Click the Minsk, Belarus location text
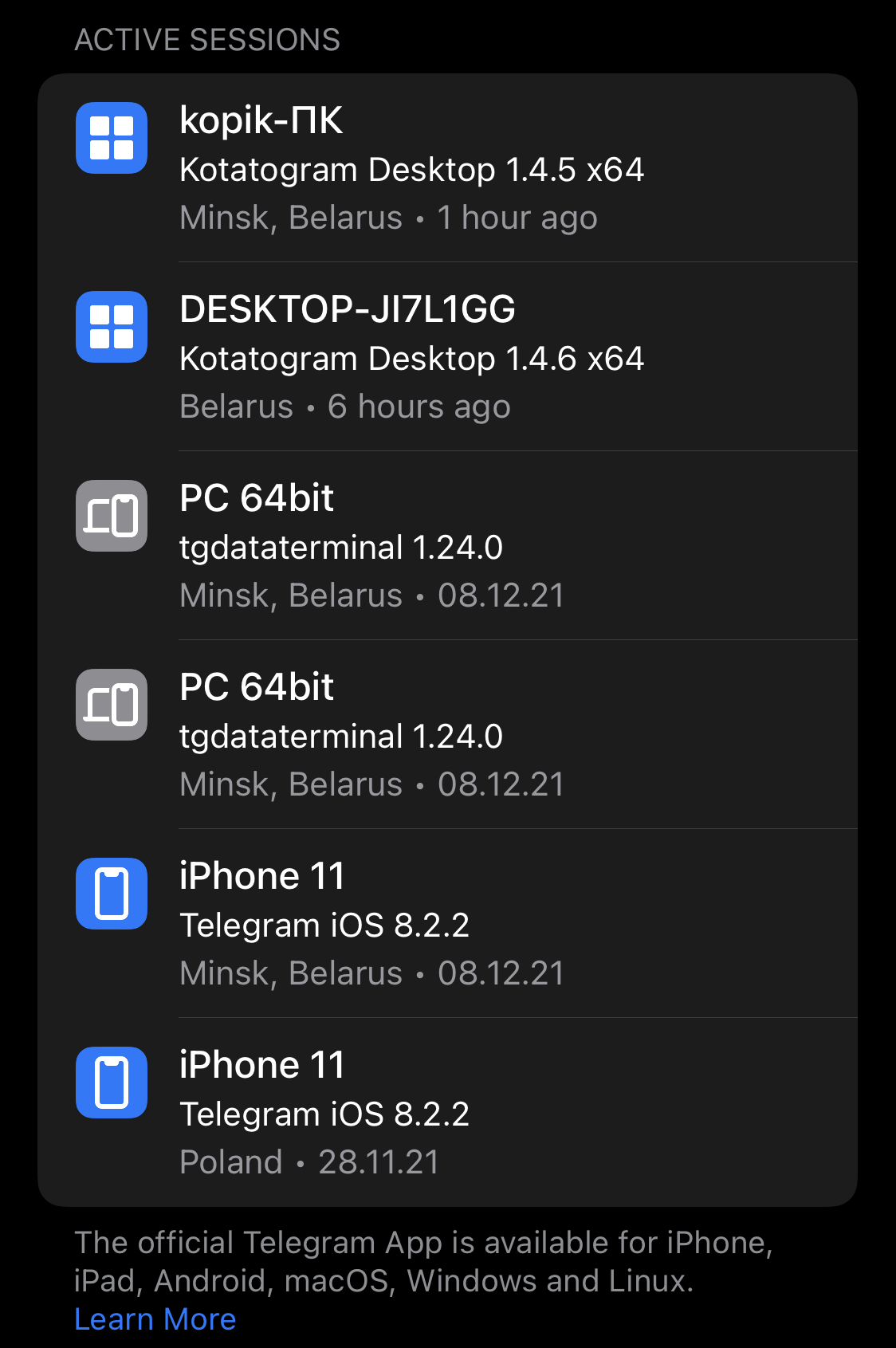Screen dimensions: 896x1348 tap(290, 217)
